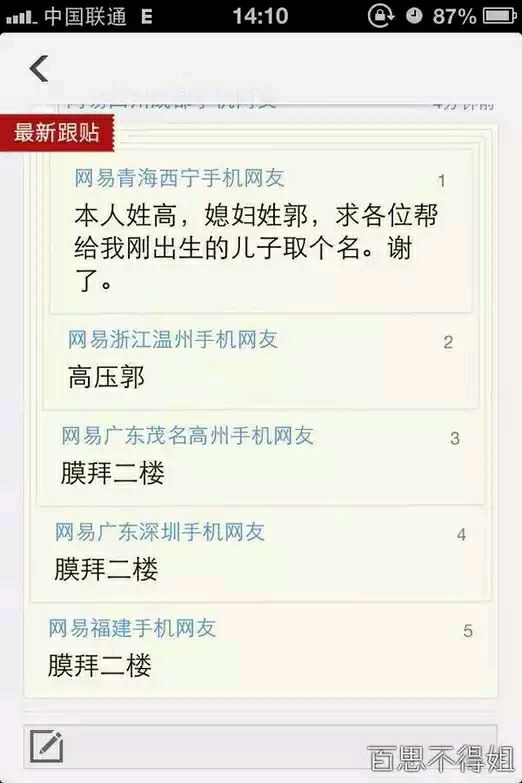The width and height of the screenshot is (522, 783).
Task: Select the Guangdong Maoming Gaozhou user's comment
Action: coord(261,458)
